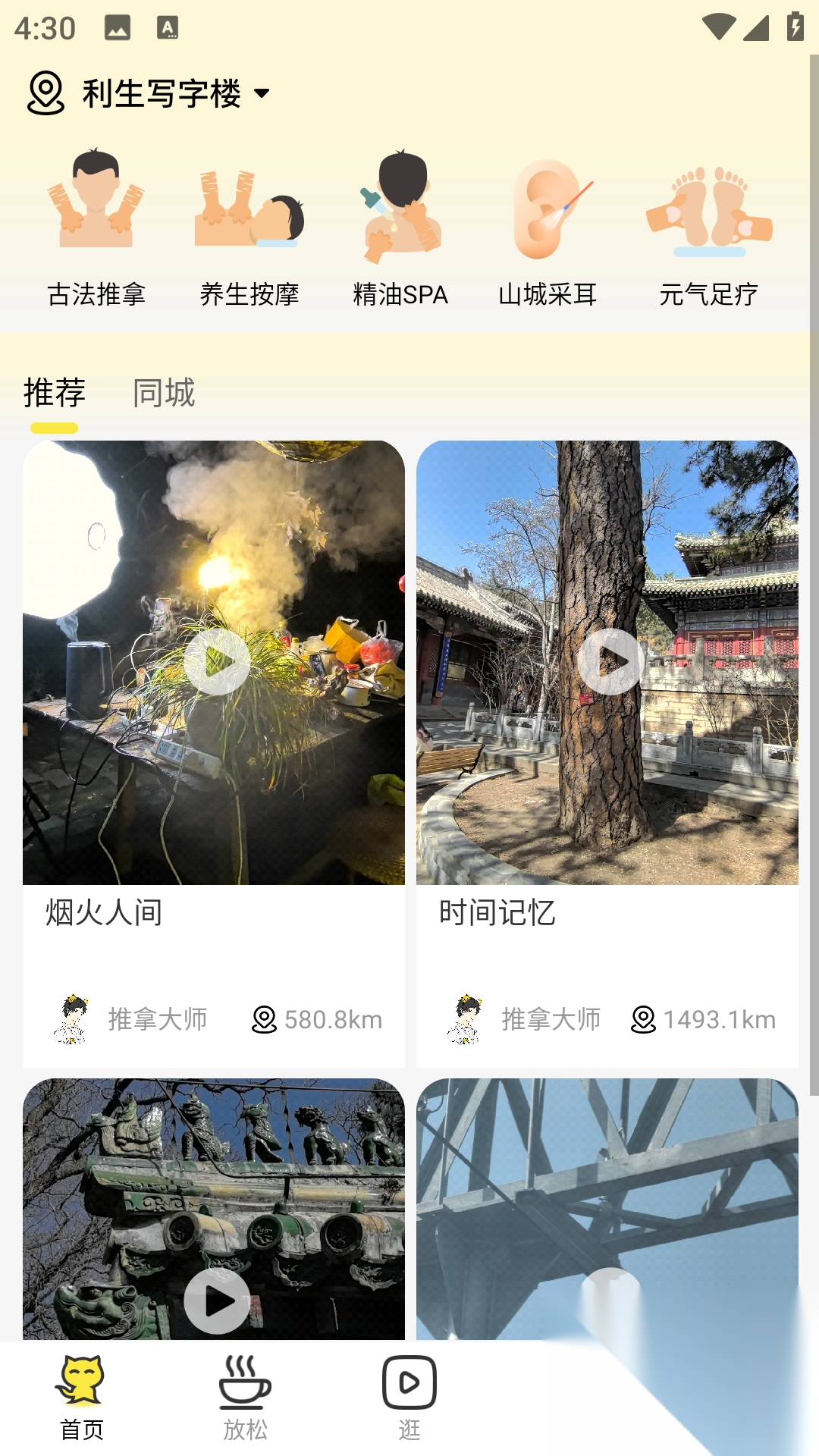Switch to the 逛 tab
This screenshot has width=819, height=1456.
(409, 1397)
